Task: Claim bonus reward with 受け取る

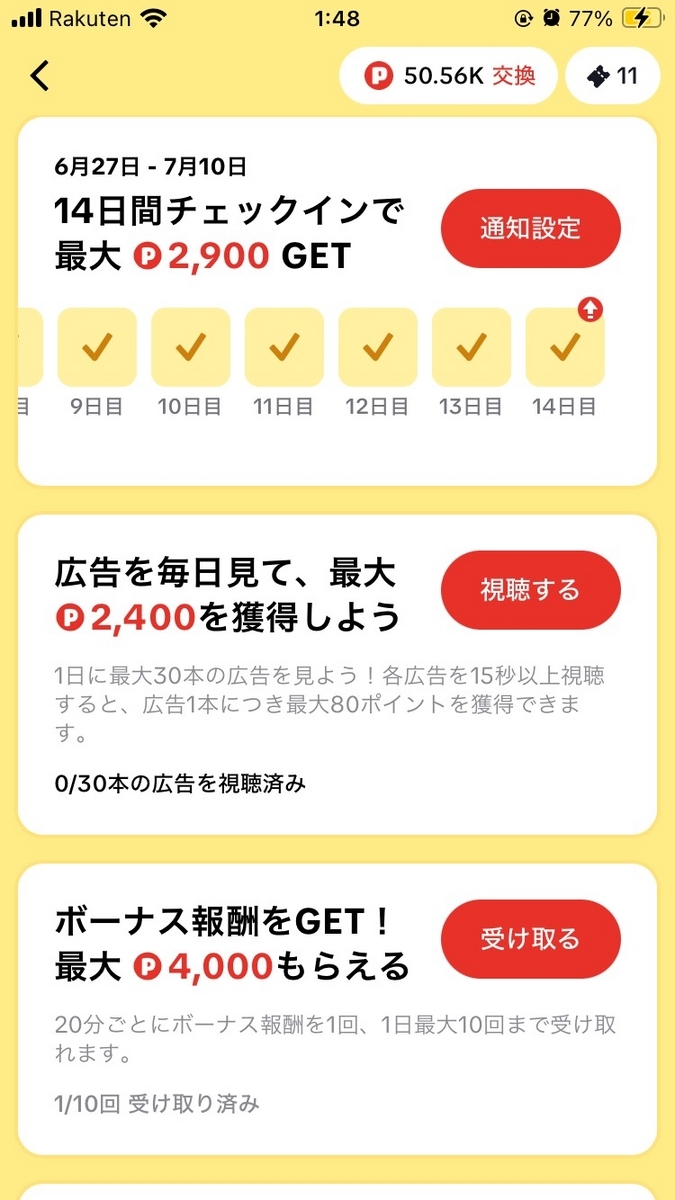Action: [x=531, y=939]
